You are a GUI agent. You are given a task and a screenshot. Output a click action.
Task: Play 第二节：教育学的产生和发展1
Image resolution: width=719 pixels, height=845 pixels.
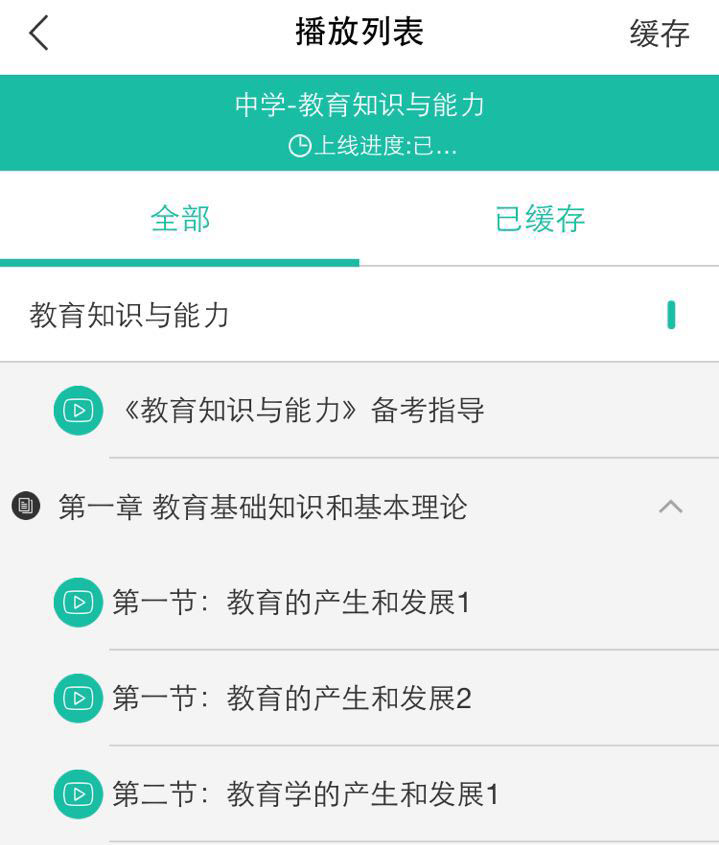(305, 795)
